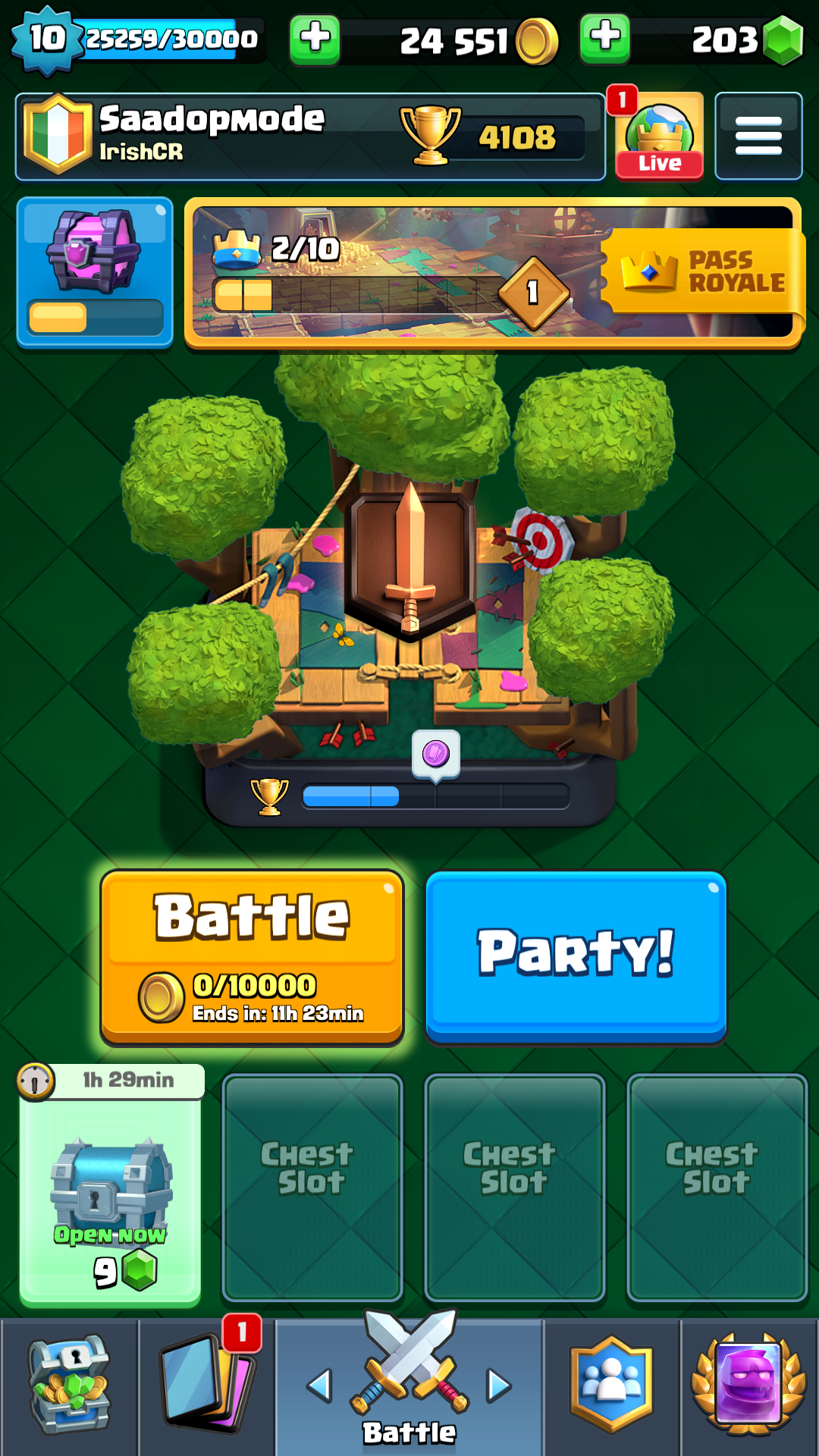819x1456 pixels.
Task: Open the Party! game modes
Action: pyautogui.click(x=576, y=955)
